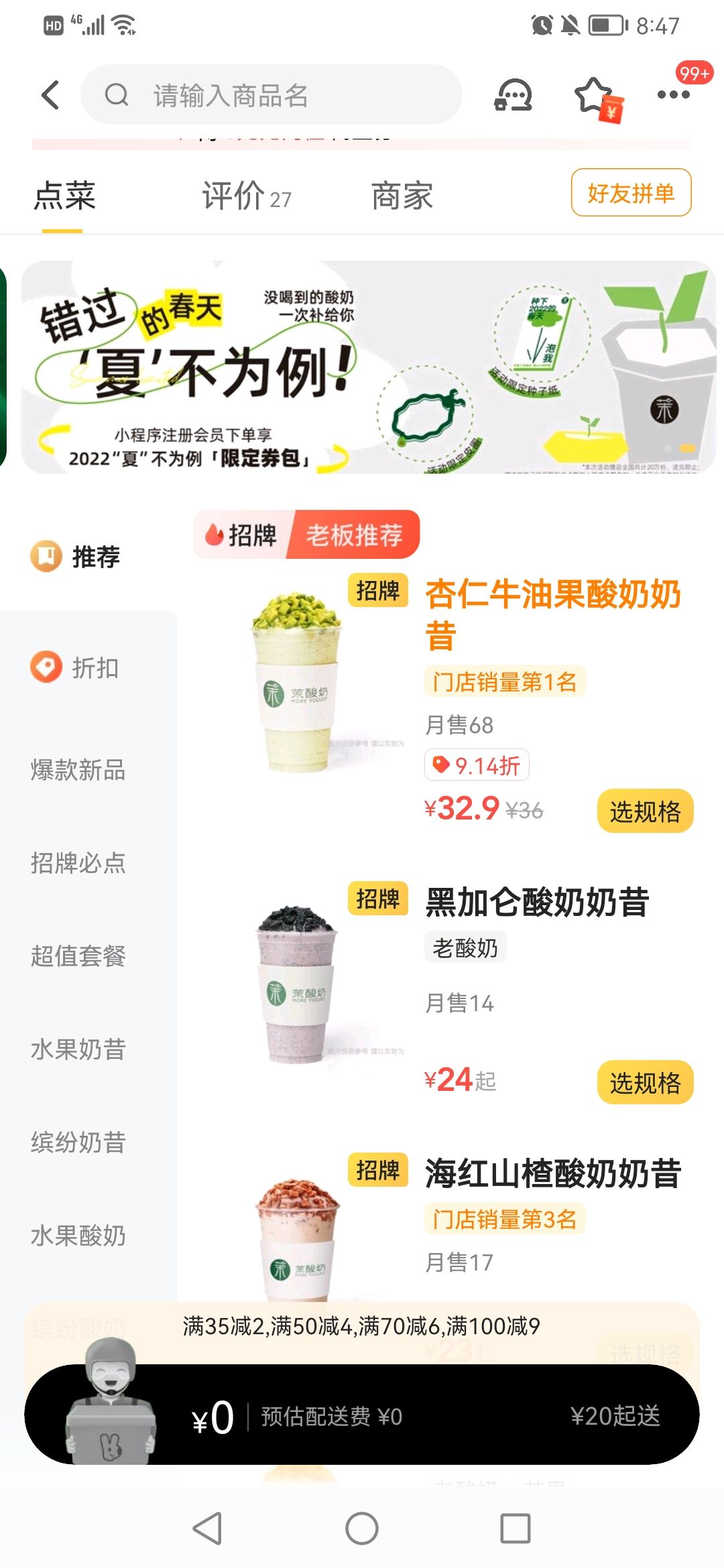Open the 夏不为例 promotional banner
This screenshot has height=1568, width=724.
tap(369, 367)
